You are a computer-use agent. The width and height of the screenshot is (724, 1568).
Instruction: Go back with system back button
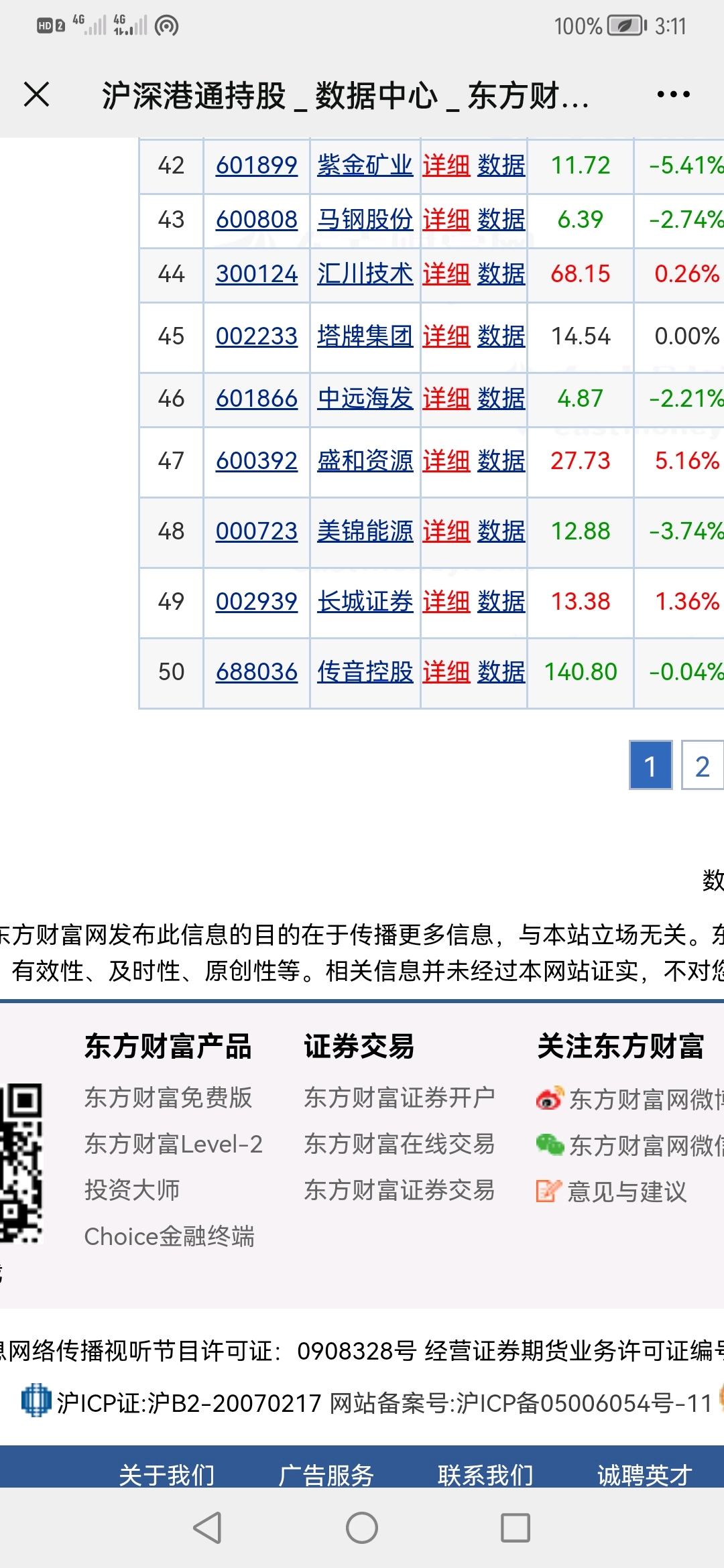point(208,1528)
